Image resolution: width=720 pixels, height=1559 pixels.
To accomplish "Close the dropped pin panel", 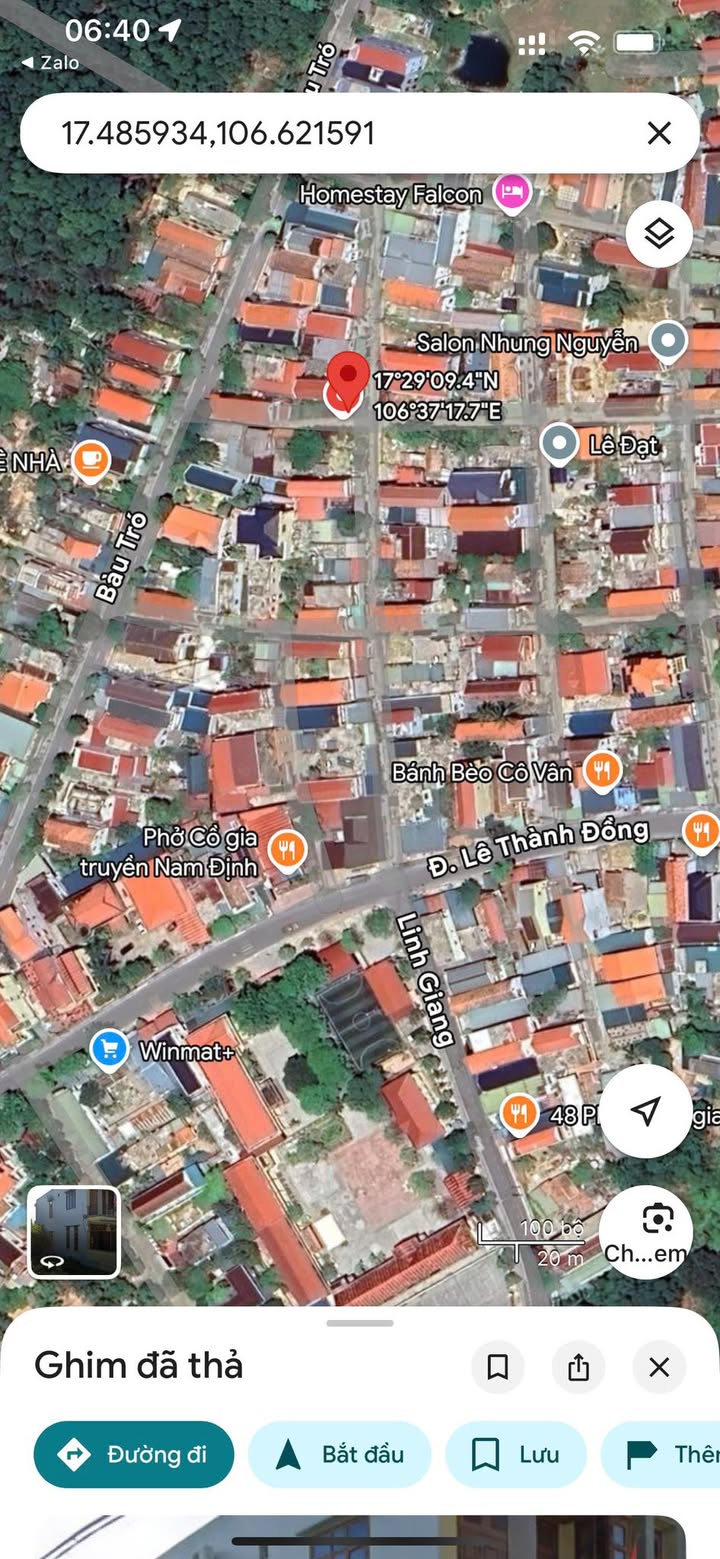I will pyautogui.click(x=659, y=1366).
